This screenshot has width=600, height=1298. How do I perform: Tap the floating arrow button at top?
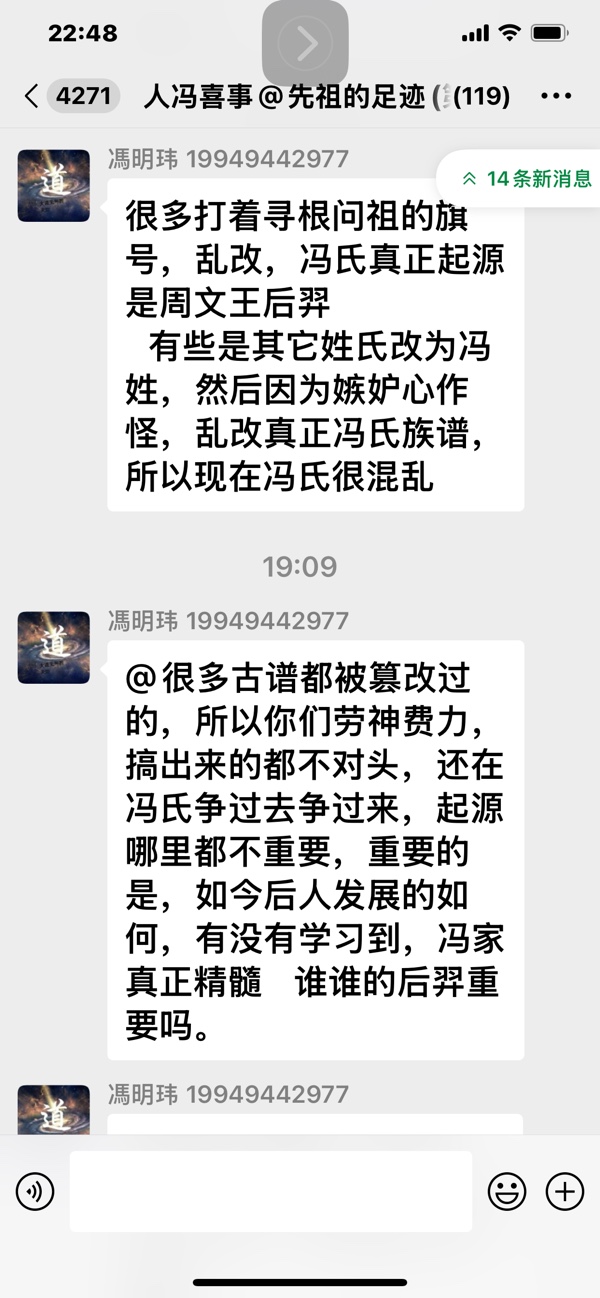[x=305, y=43]
